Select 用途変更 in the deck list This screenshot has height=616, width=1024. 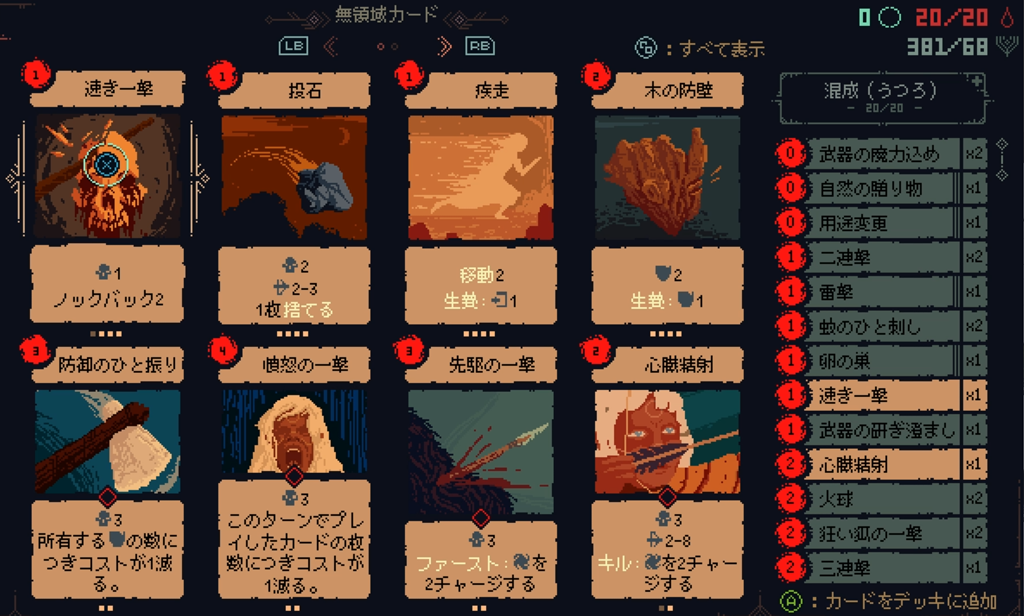click(x=880, y=223)
